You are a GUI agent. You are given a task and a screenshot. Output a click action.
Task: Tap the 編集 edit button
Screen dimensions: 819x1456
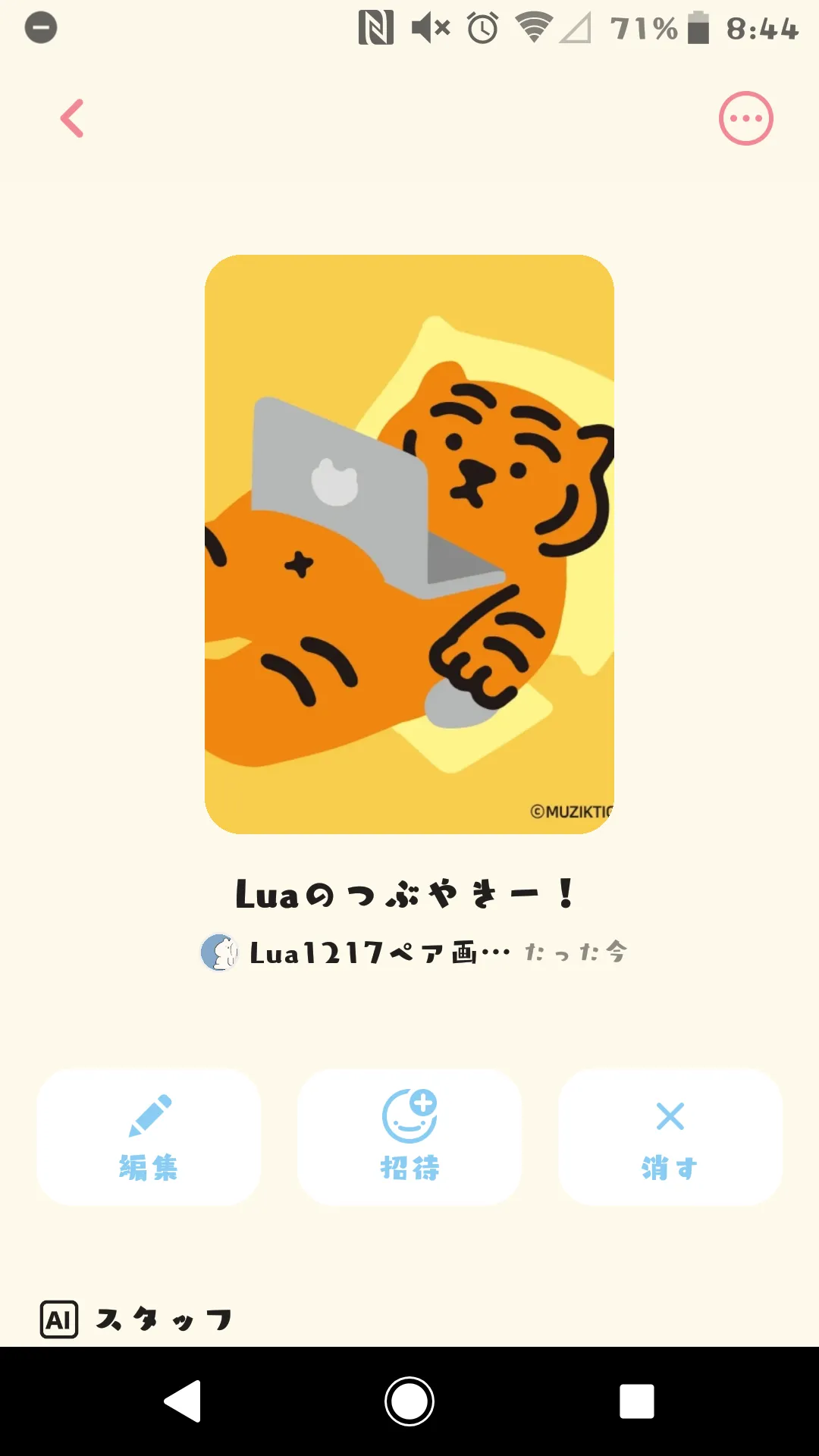pyautogui.click(x=149, y=1137)
